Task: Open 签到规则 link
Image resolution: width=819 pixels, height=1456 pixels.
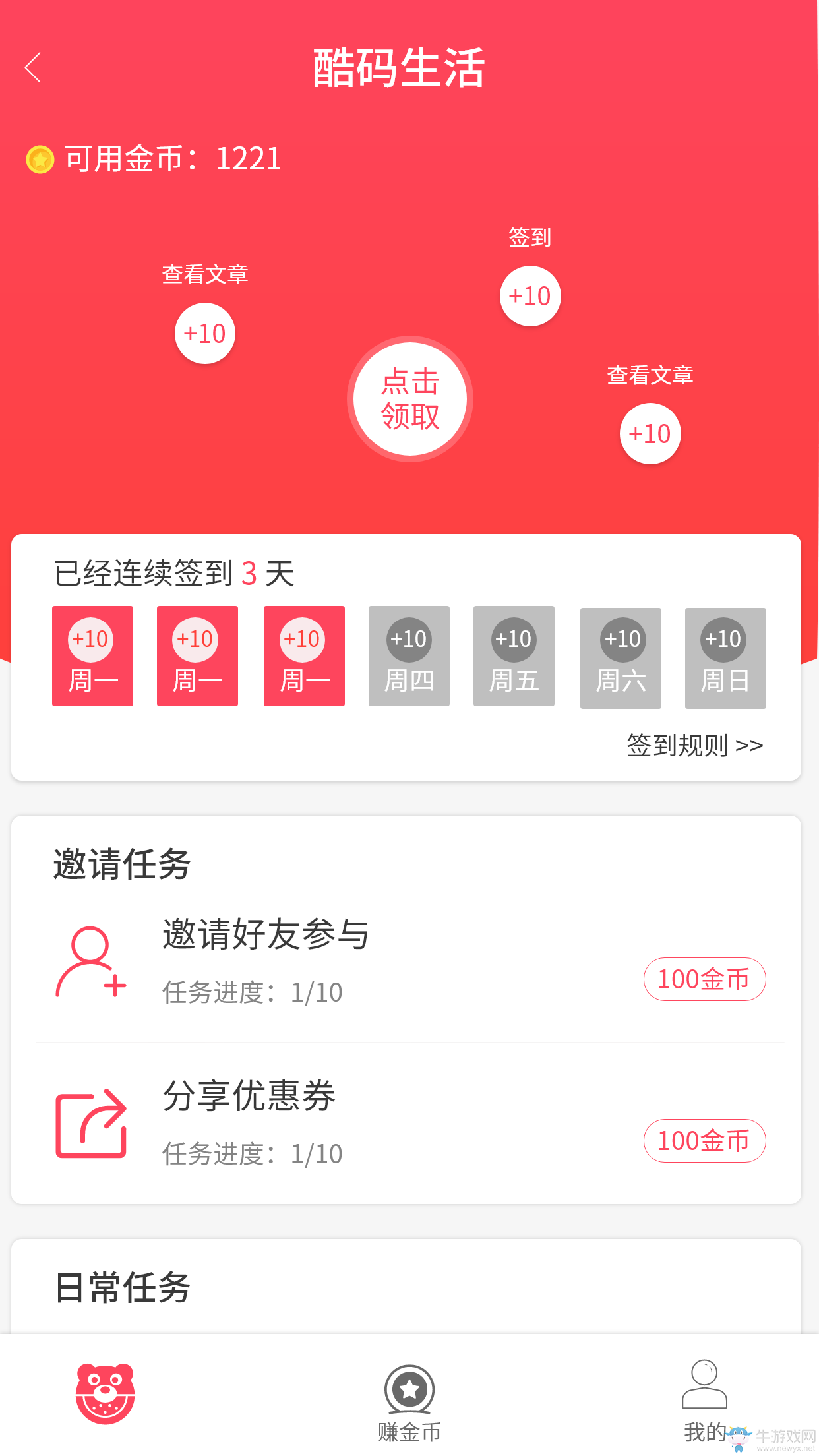Action: pos(695,745)
